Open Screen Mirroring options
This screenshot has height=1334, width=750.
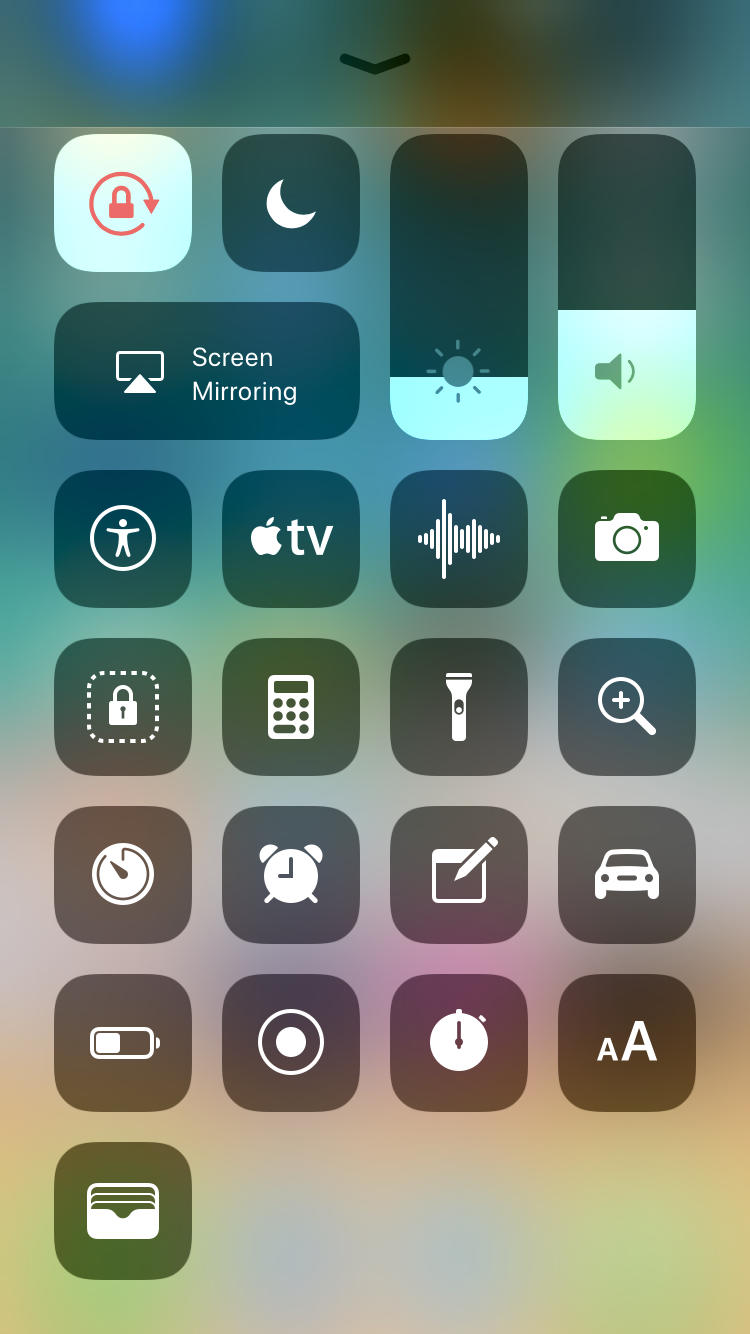click(x=207, y=371)
